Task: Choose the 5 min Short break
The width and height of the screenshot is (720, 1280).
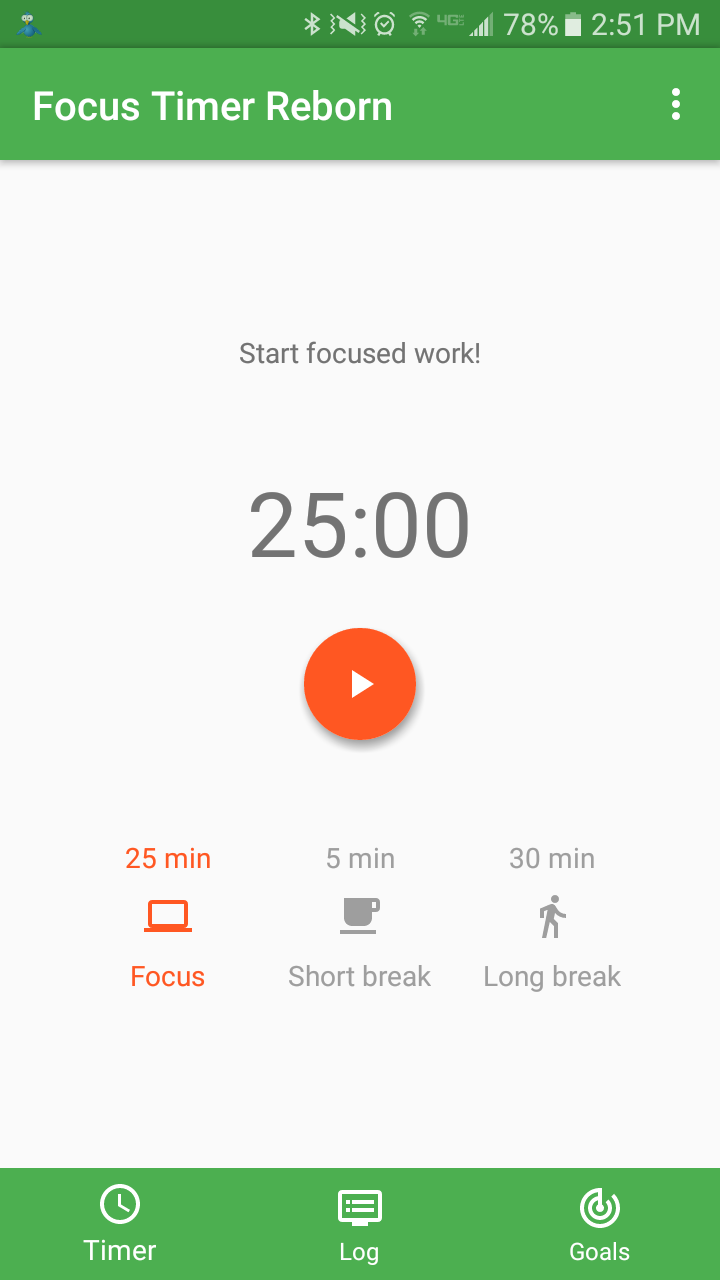Action: coord(360,917)
